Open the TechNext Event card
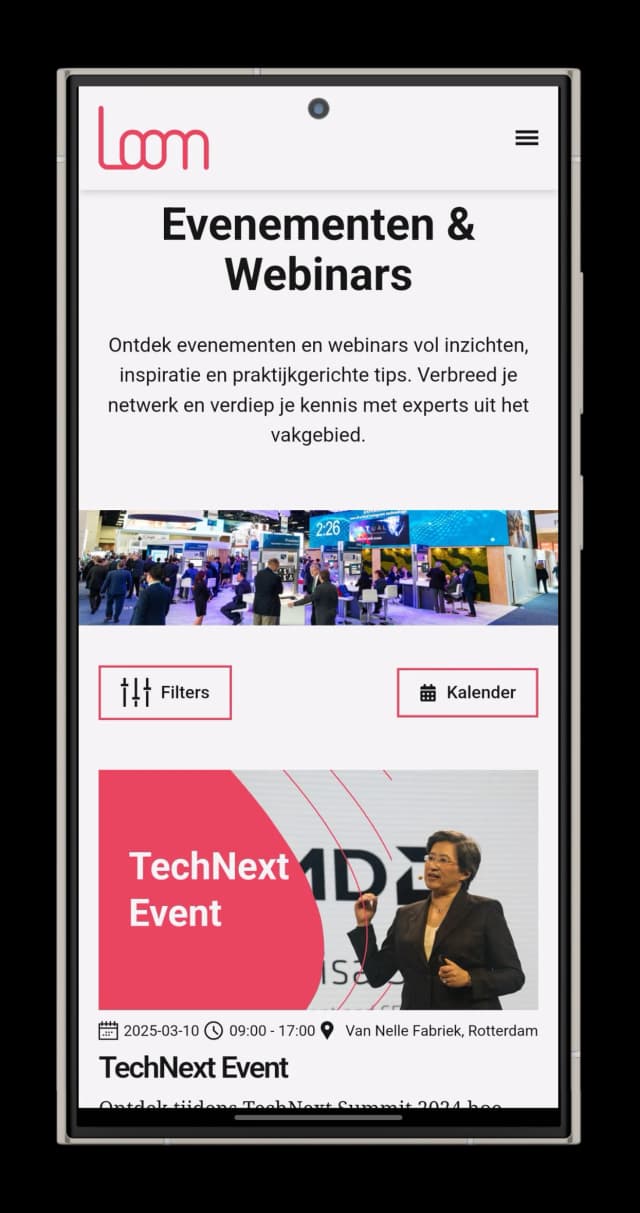The width and height of the screenshot is (640, 1213). (318, 889)
